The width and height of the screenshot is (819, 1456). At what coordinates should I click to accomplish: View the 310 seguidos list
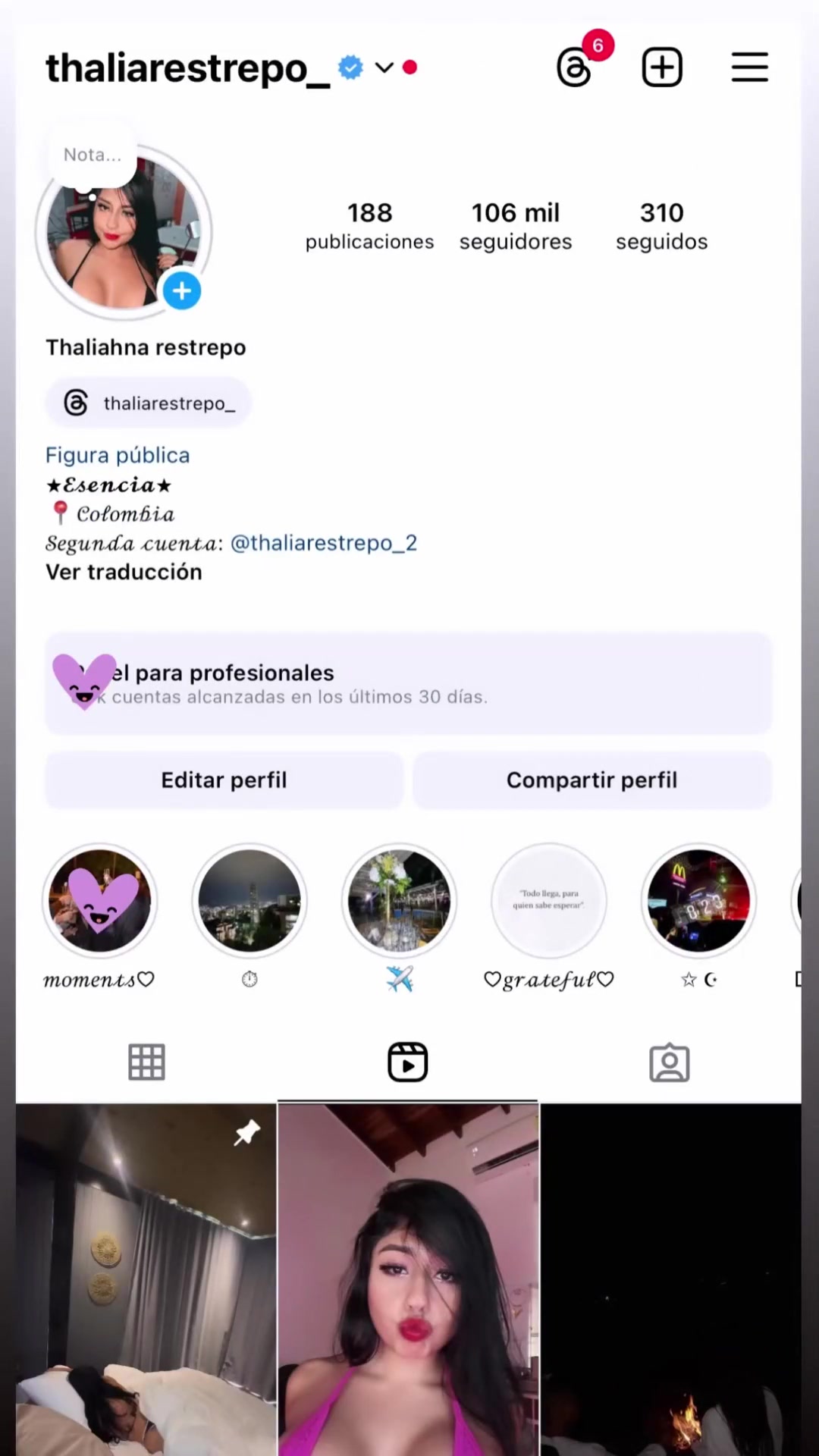point(661,226)
